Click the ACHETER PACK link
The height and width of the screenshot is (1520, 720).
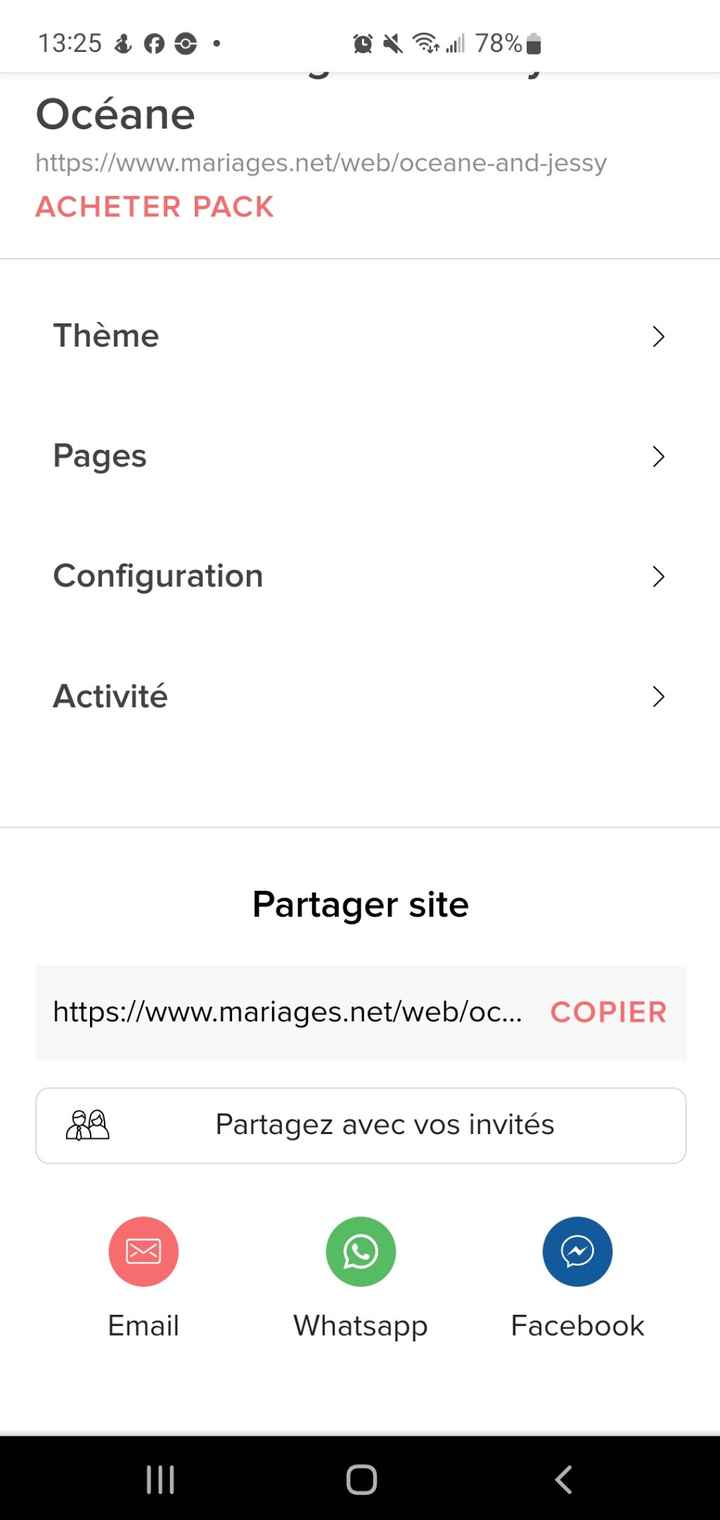coord(154,206)
